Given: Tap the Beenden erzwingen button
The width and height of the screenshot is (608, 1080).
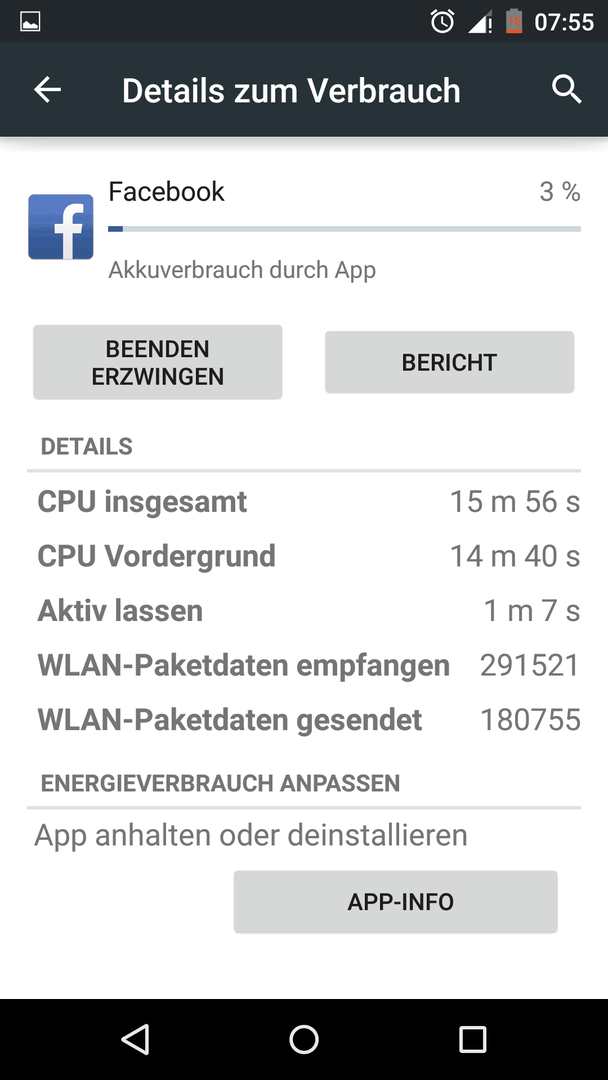Looking at the screenshot, I should (158, 362).
